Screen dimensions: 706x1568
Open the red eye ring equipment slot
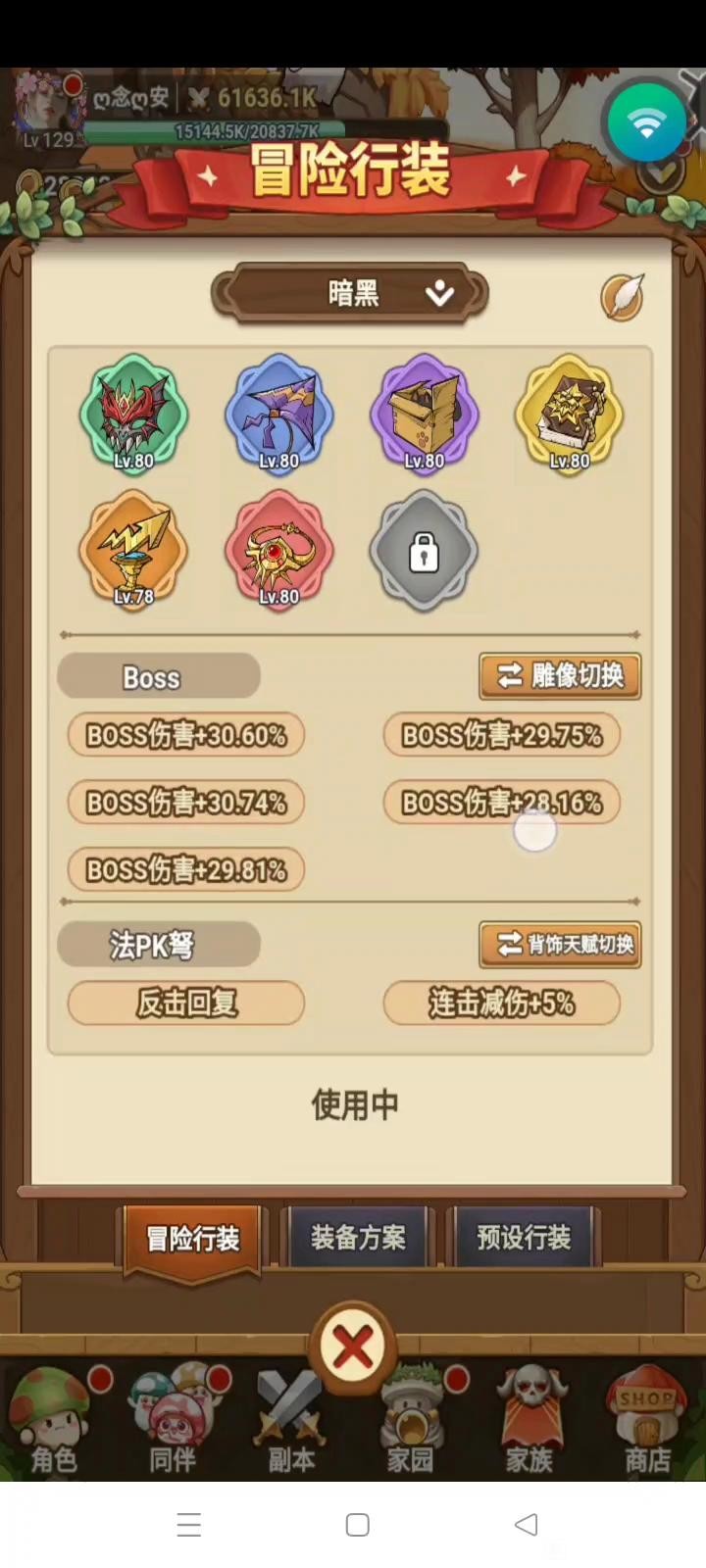coord(278,549)
